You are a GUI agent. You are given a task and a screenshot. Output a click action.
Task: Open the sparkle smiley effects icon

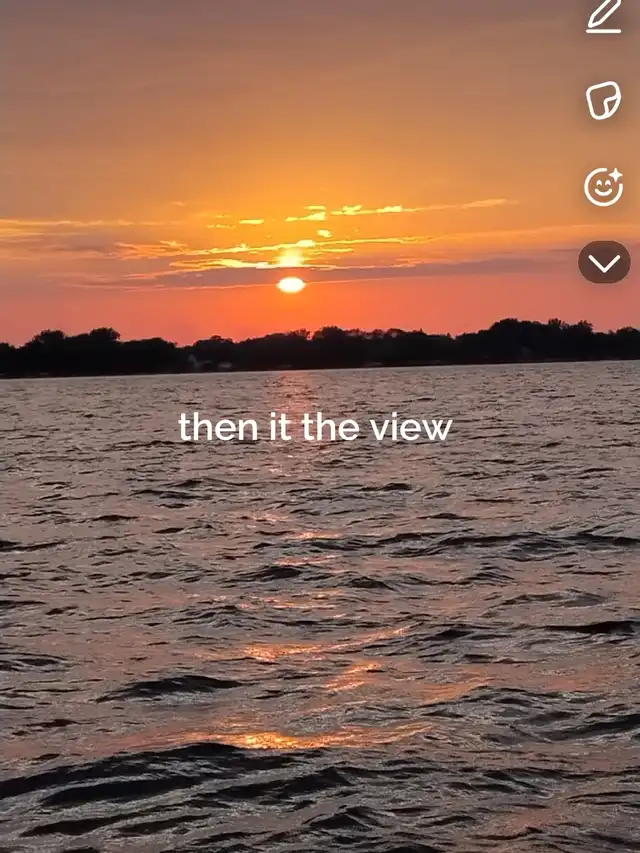(603, 187)
